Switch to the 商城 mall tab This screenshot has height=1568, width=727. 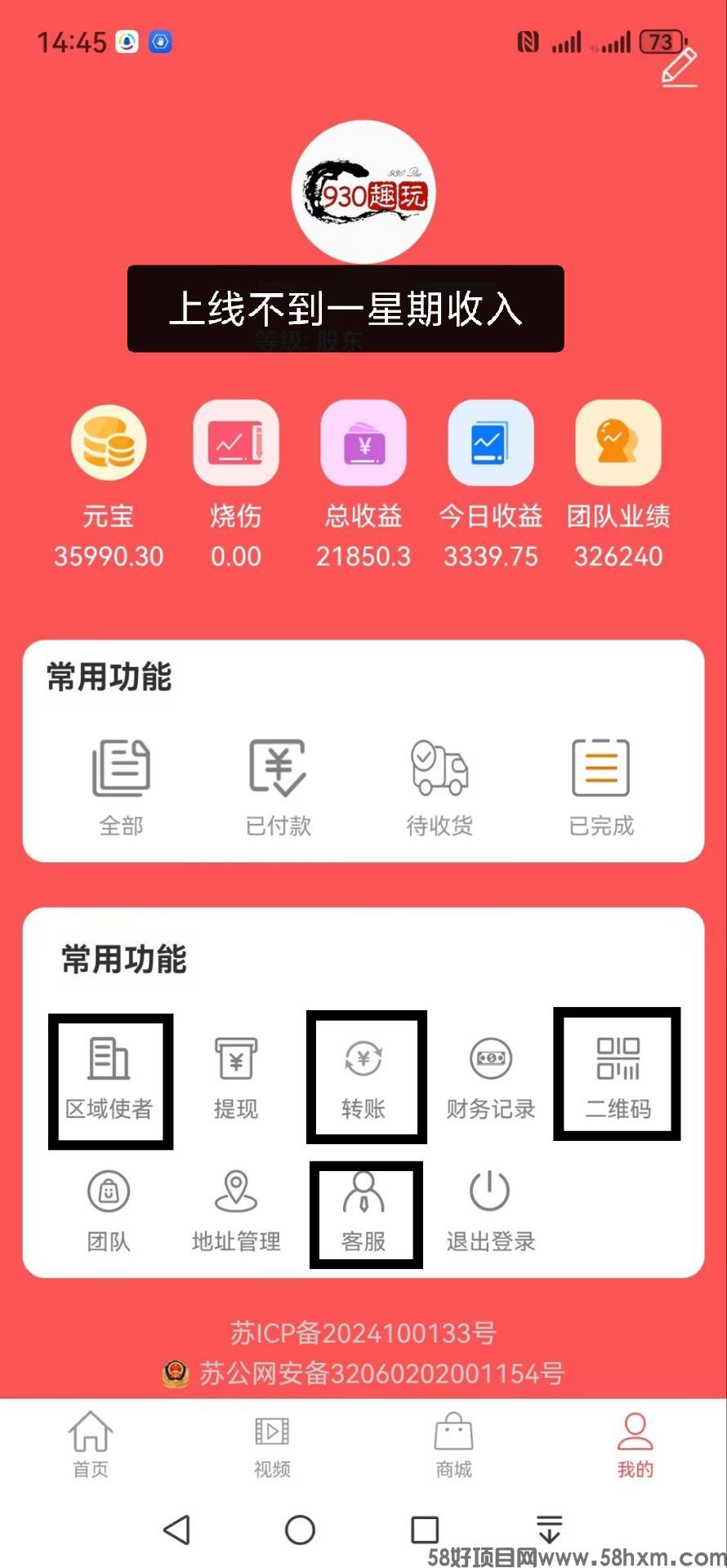pyautogui.click(x=453, y=1444)
